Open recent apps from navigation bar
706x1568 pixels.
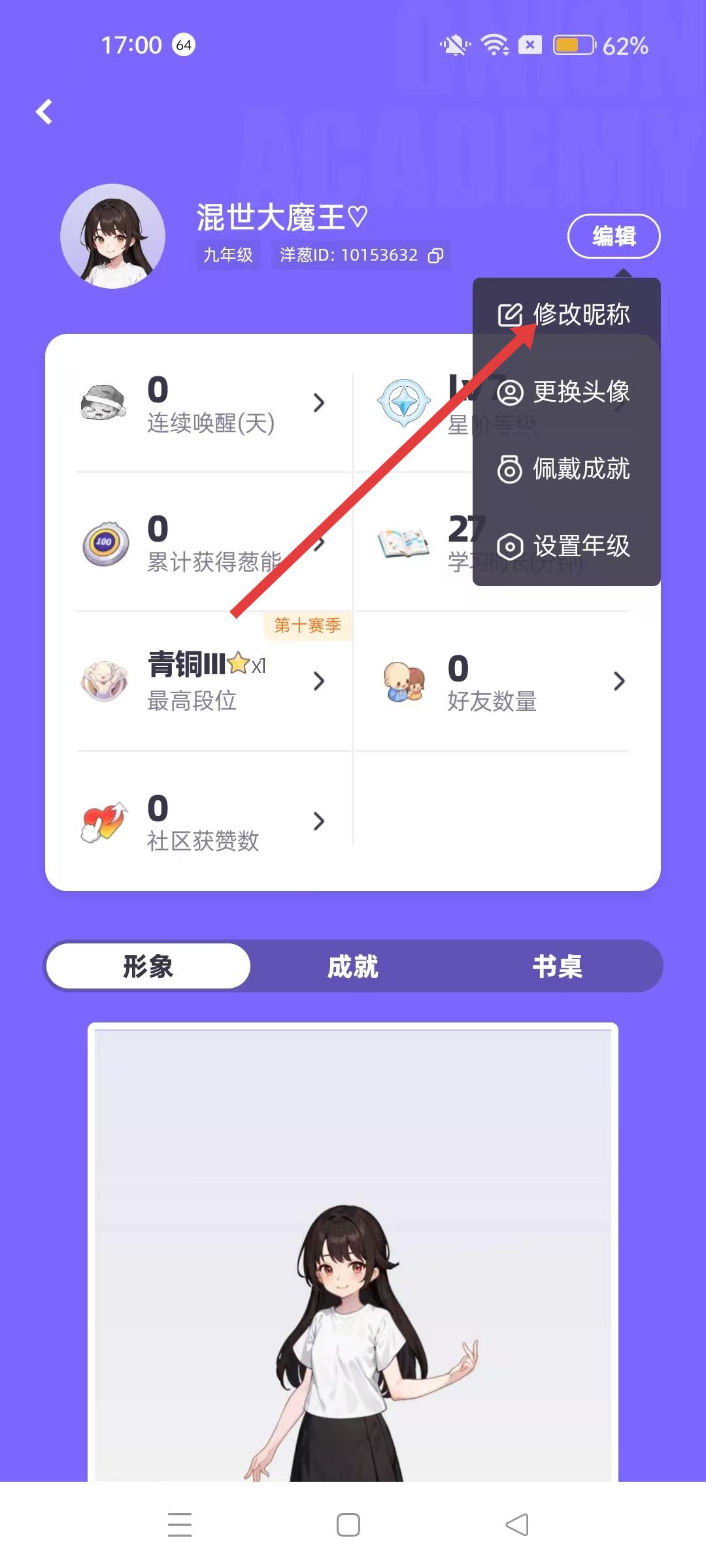pyautogui.click(x=180, y=1525)
